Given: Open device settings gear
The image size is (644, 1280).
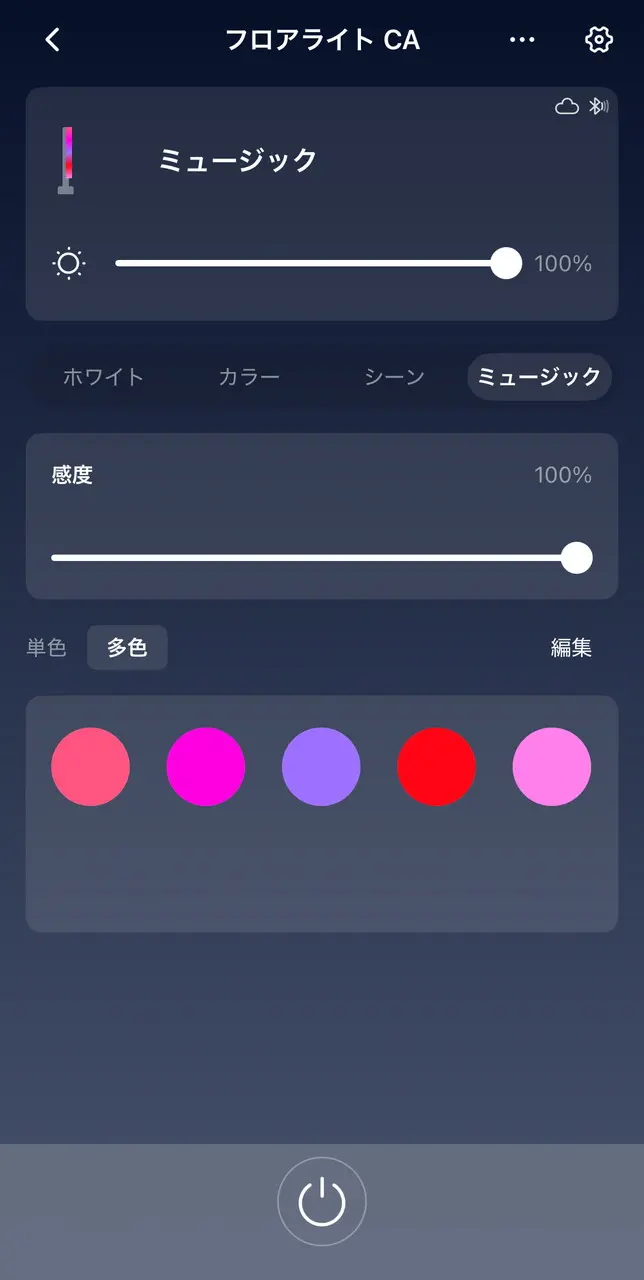Looking at the screenshot, I should (598, 40).
